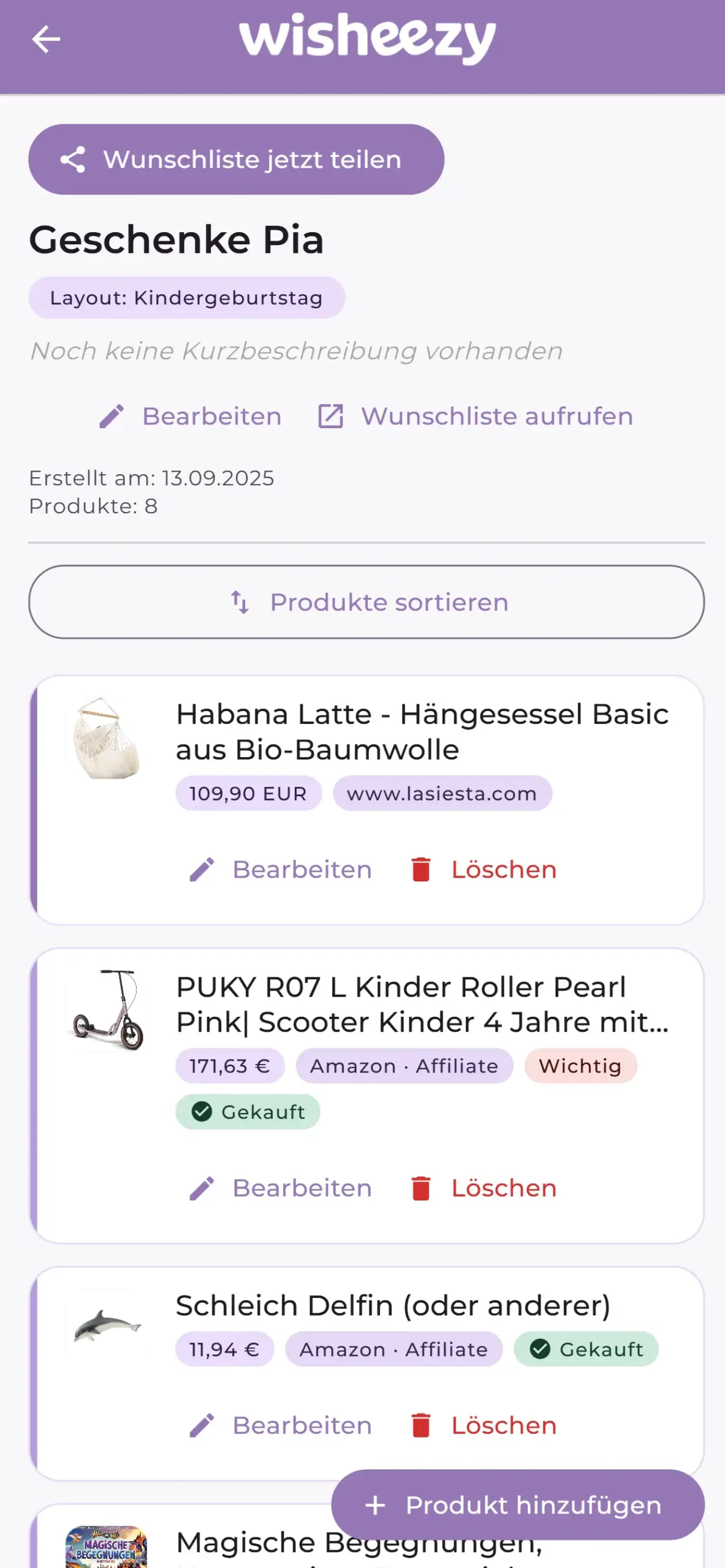Share the wishlist via Wunschliste jetzt teilen

(236, 160)
